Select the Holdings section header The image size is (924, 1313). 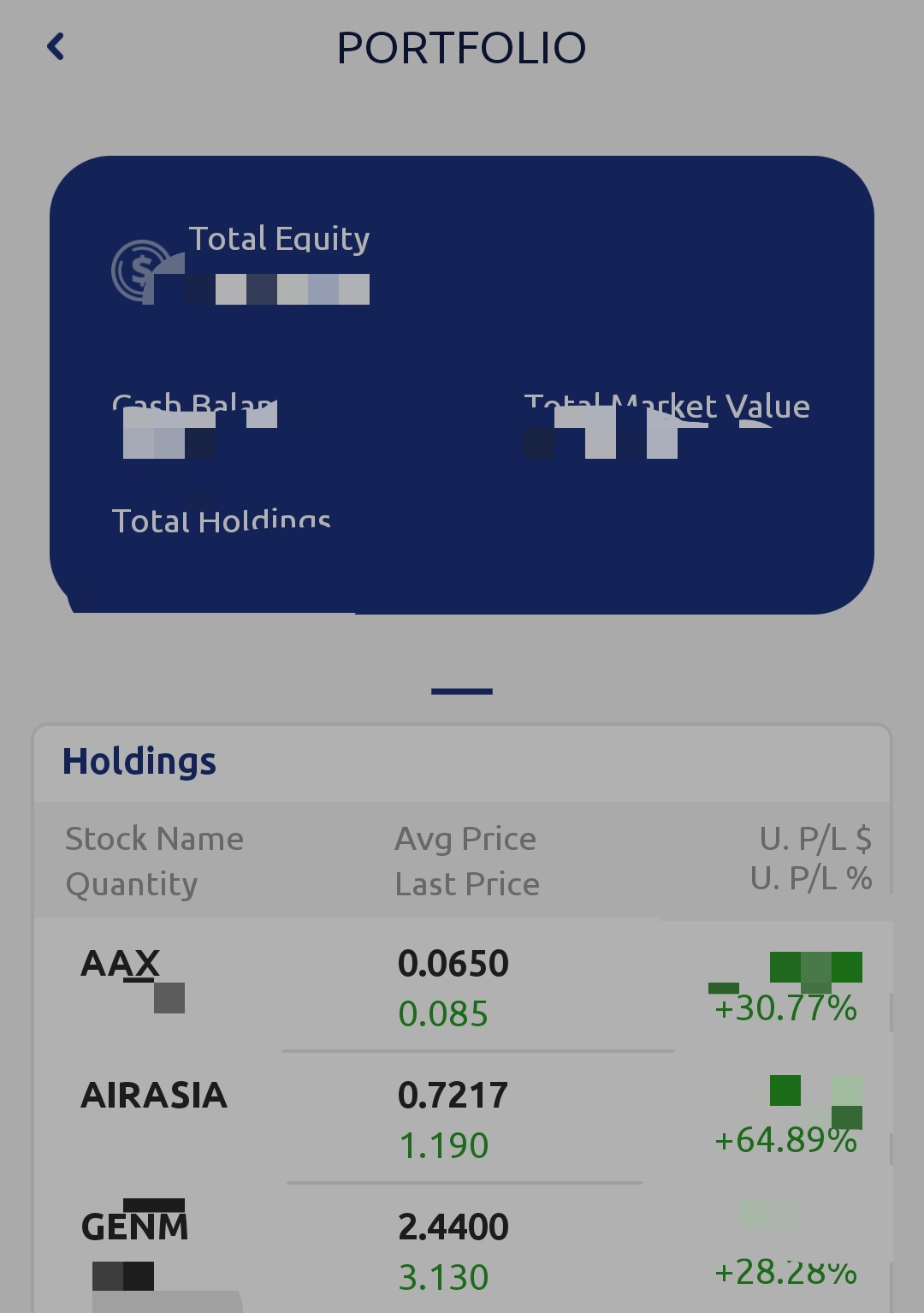pos(139,760)
